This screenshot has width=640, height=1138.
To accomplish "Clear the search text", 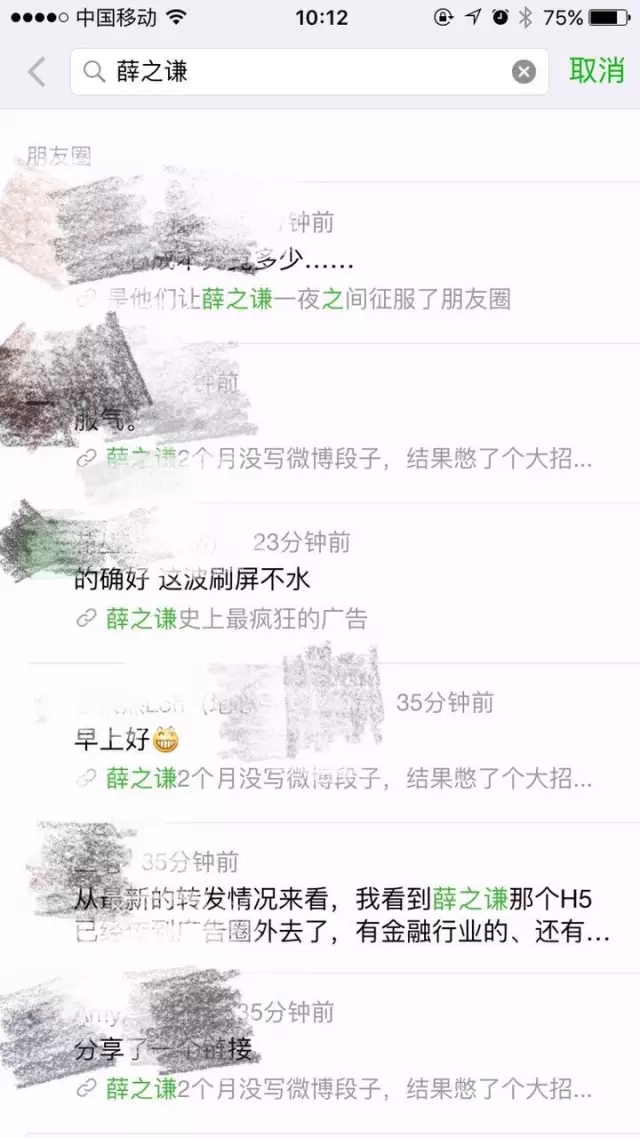I will click(x=524, y=72).
